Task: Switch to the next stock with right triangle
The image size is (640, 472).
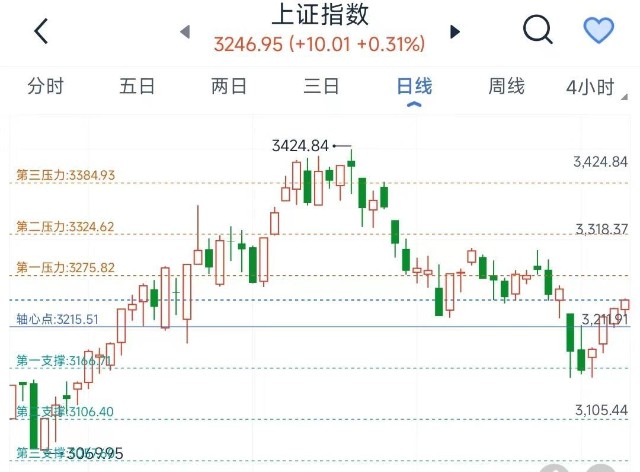Action: pos(455,31)
